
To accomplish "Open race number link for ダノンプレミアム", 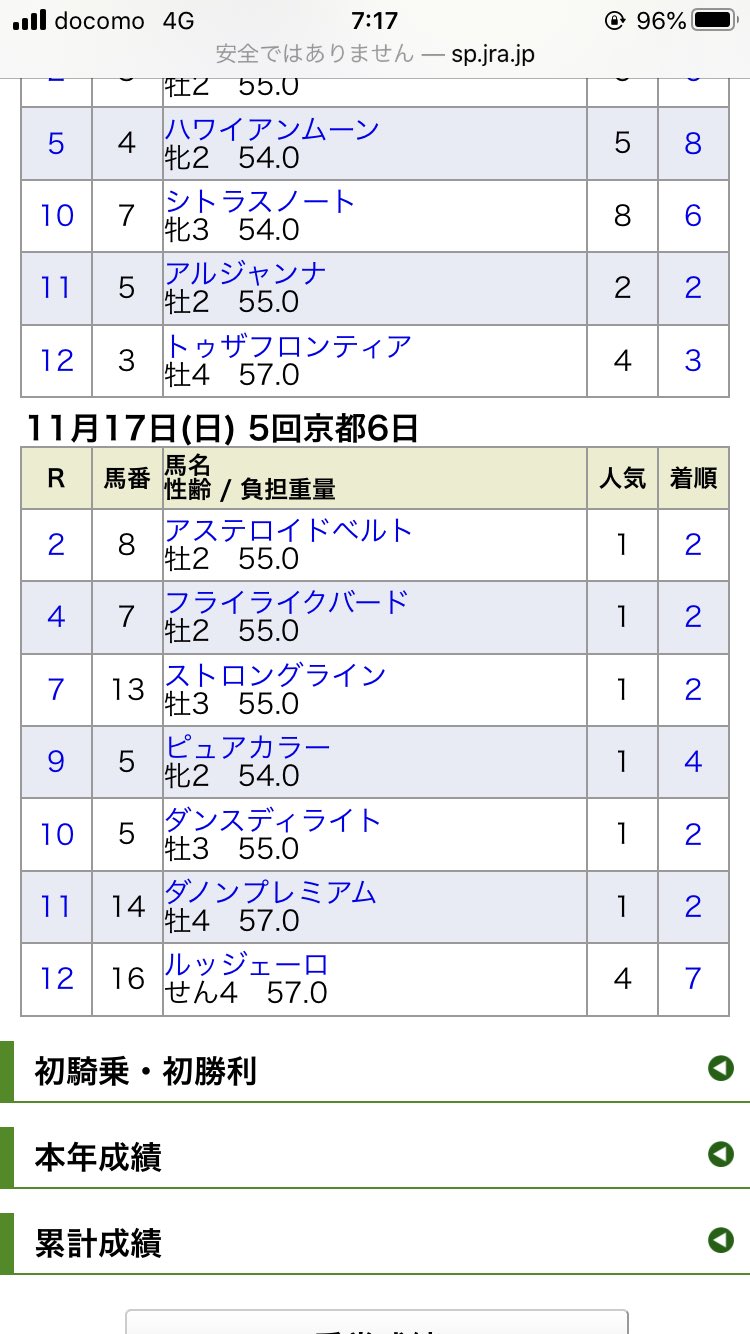I will pyautogui.click(x=56, y=907).
